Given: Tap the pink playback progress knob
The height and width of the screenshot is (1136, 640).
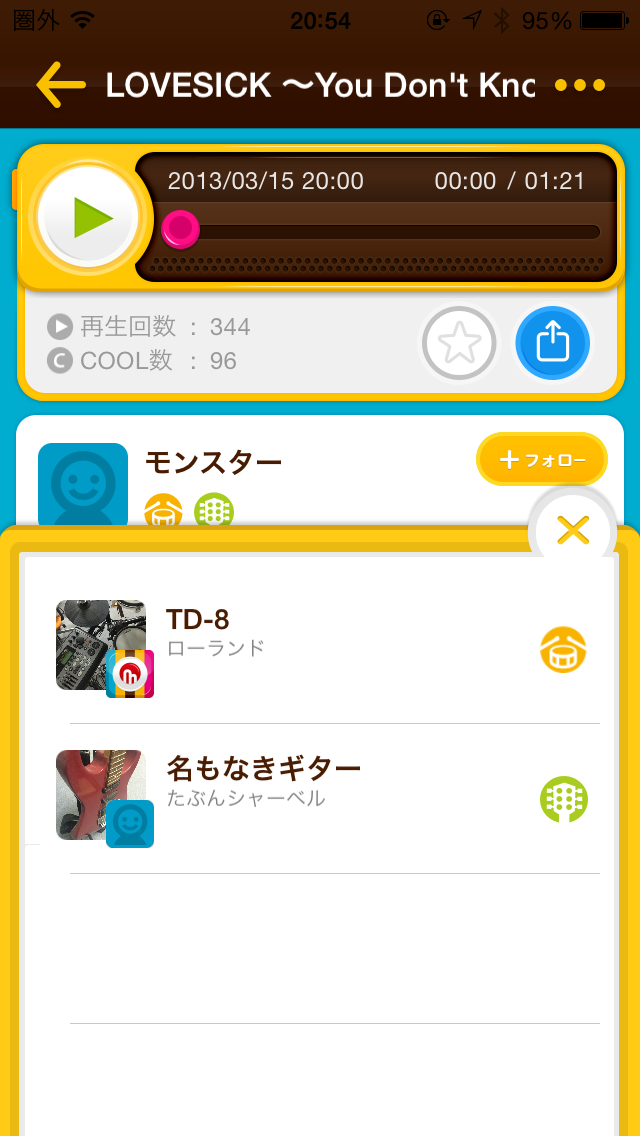Looking at the screenshot, I should coord(180,229).
